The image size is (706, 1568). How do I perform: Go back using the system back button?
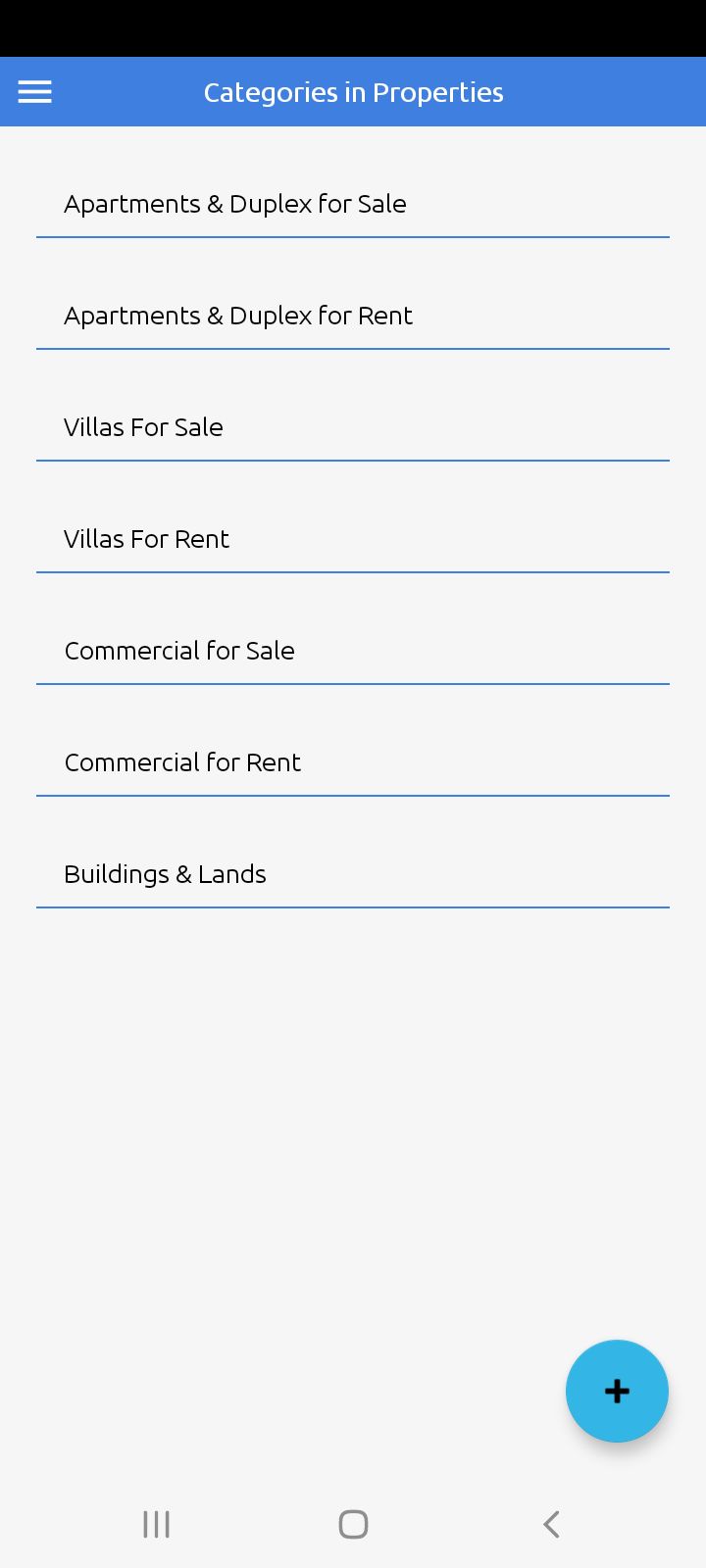point(551,1524)
